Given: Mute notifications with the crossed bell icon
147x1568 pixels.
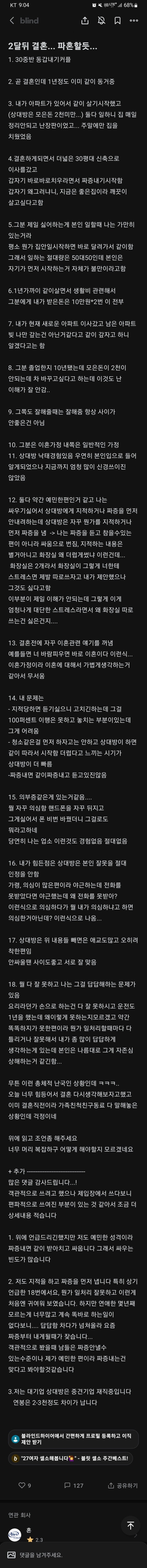Looking at the screenshot, I should 101,21.
